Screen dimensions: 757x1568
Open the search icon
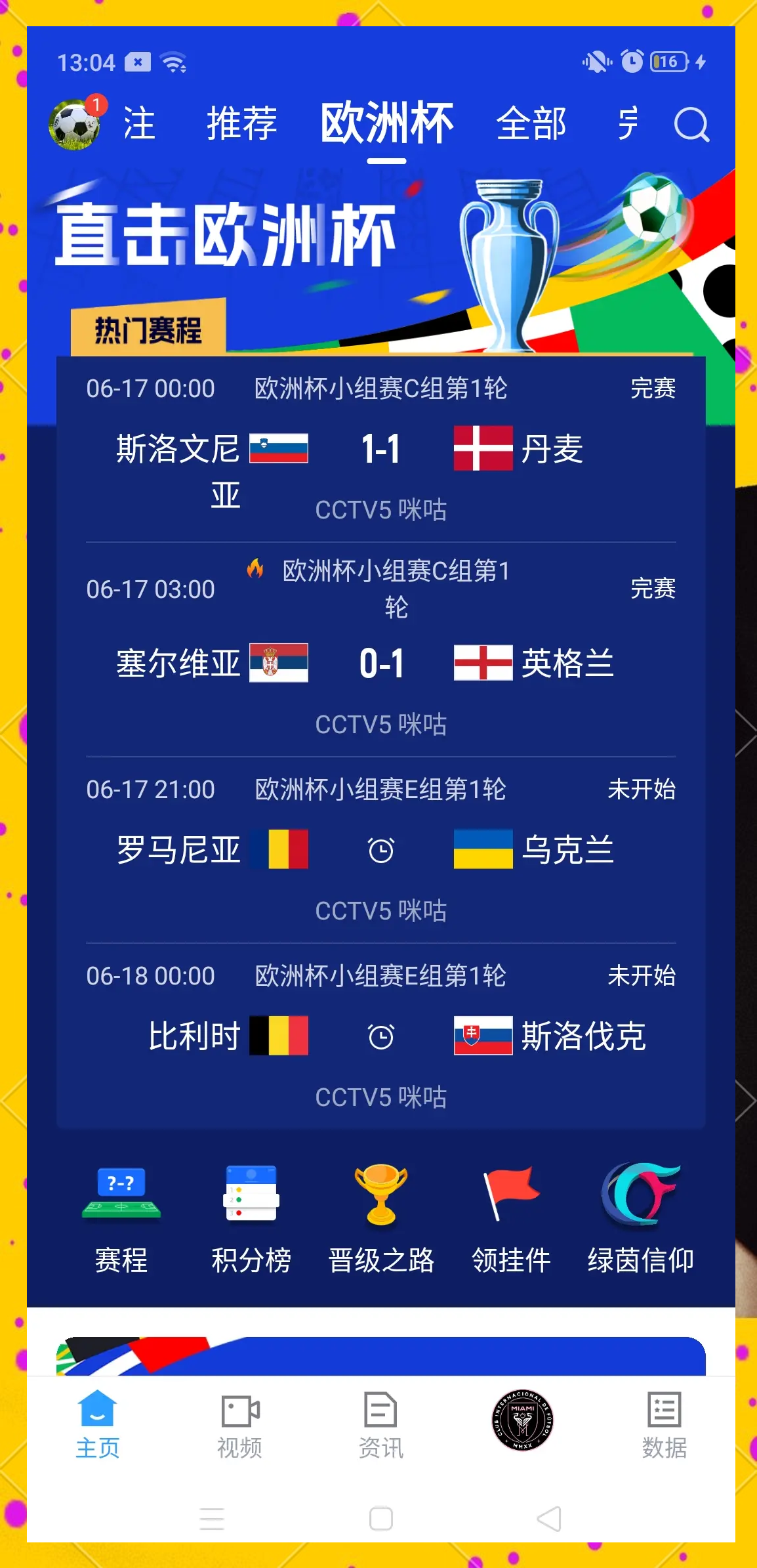pos(691,124)
